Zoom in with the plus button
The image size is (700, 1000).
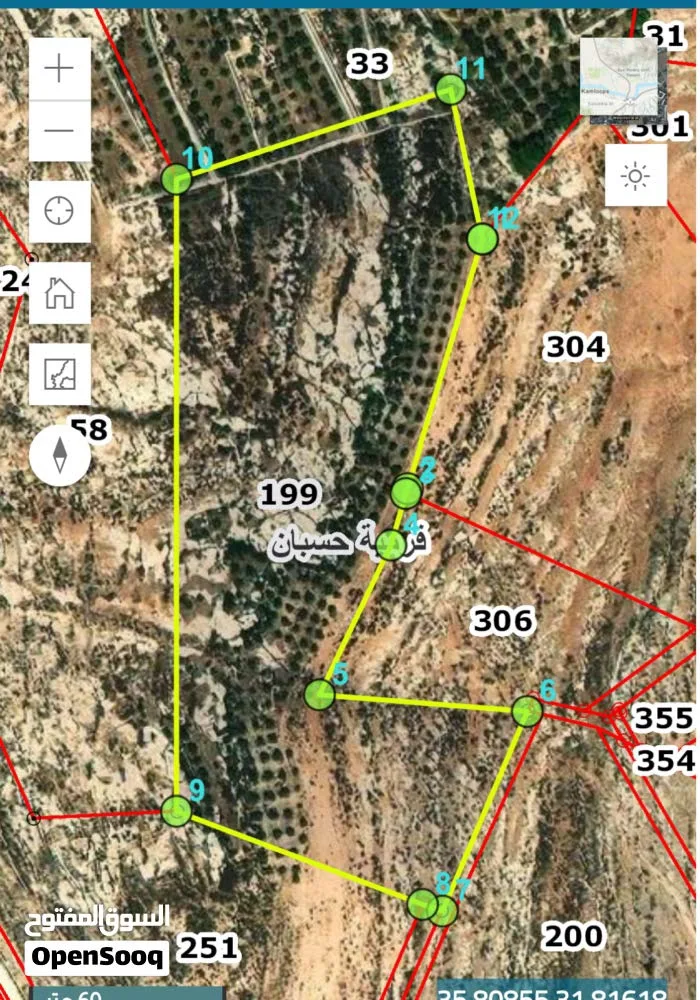(x=60, y=68)
